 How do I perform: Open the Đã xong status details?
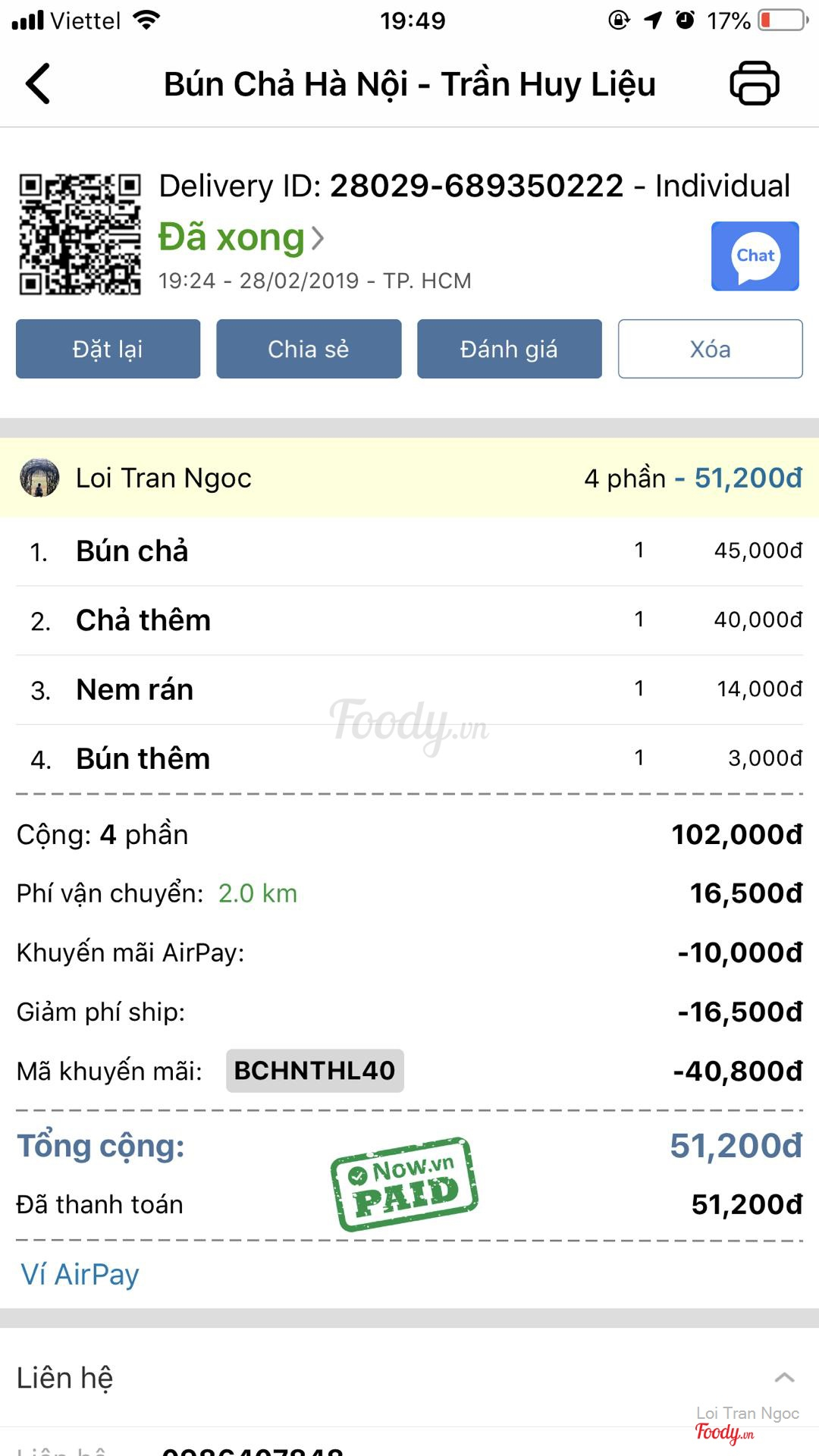click(241, 238)
